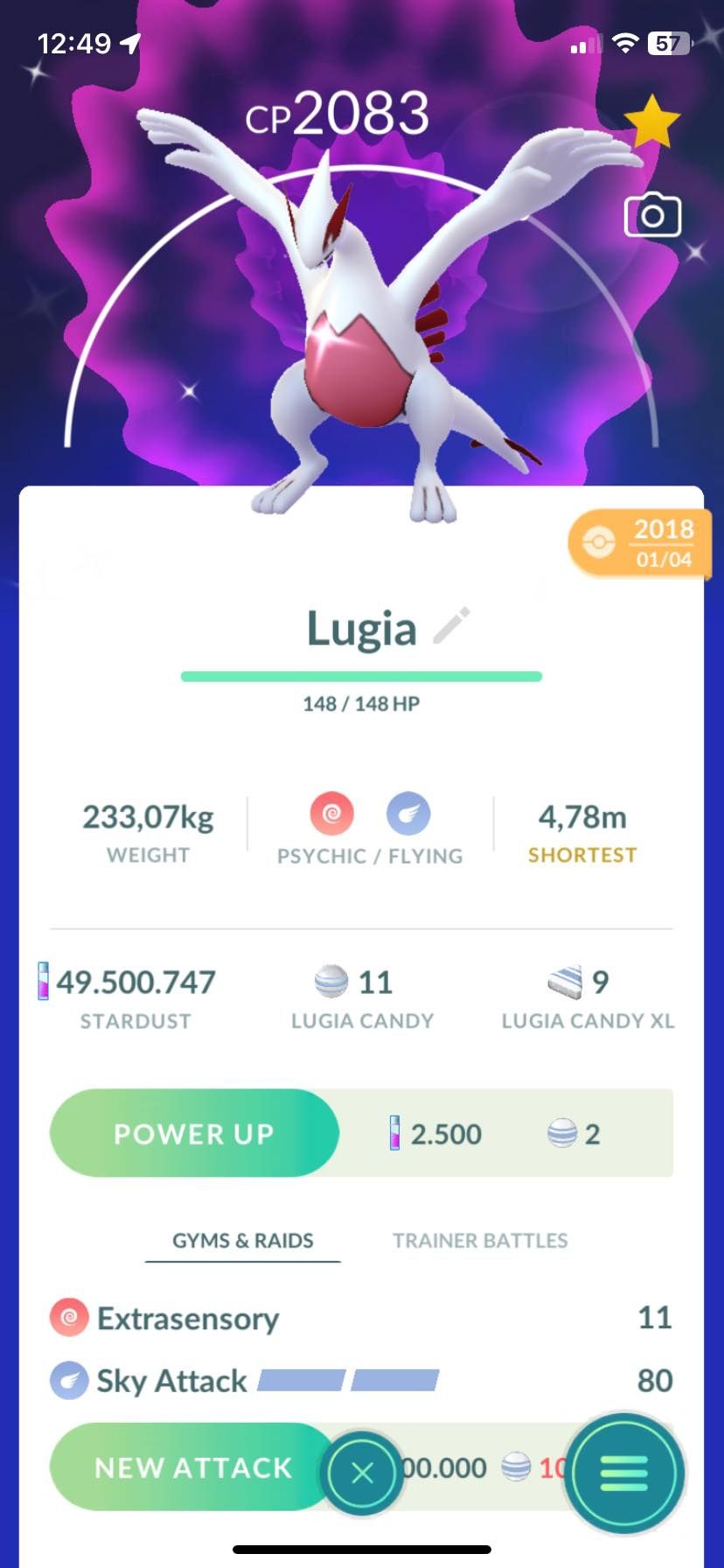724x1568 pixels.
Task: Switch to the Trainer Battles tab
Action: [x=480, y=1240]
